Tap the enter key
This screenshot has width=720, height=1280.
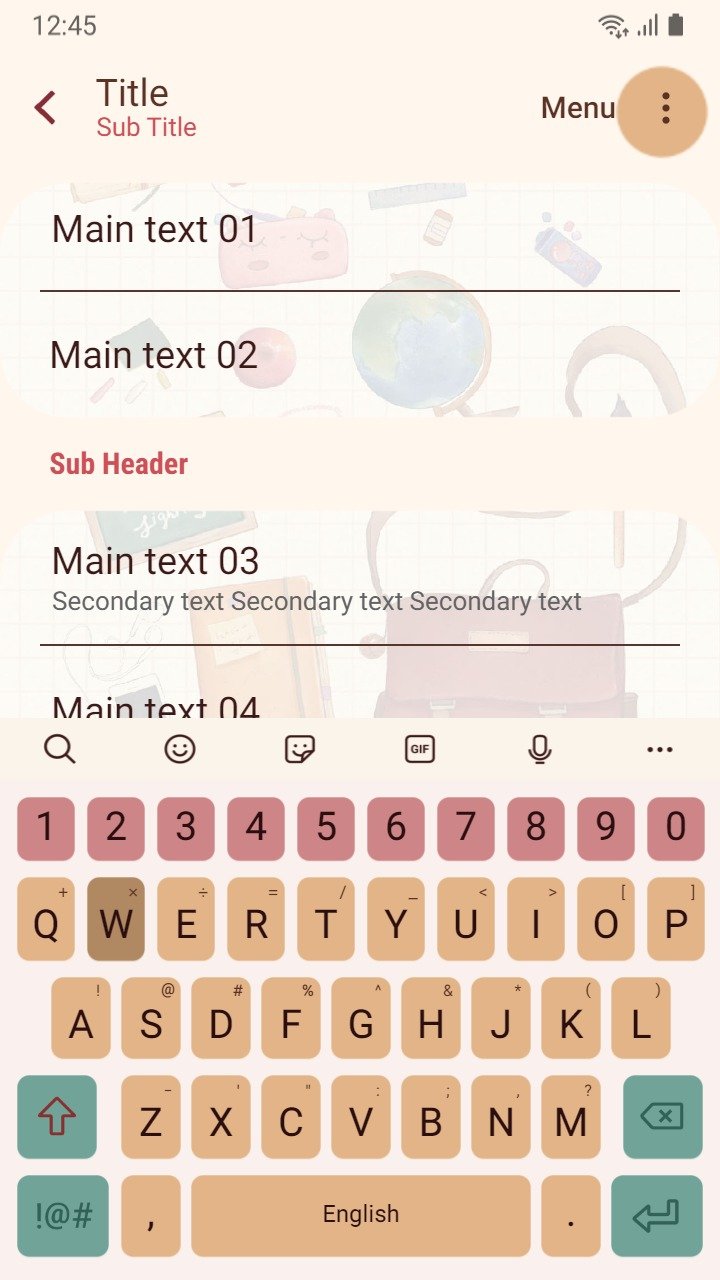[x=657, y=1215]
